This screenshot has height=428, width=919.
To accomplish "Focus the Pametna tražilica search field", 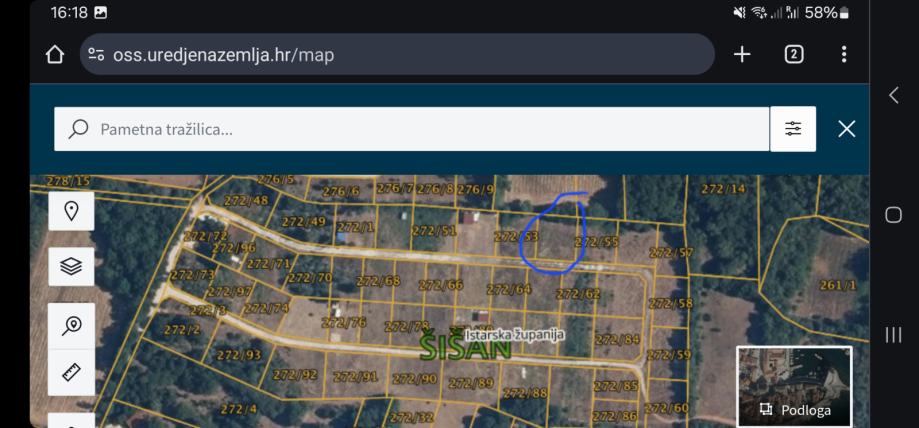I will (420, 129).
